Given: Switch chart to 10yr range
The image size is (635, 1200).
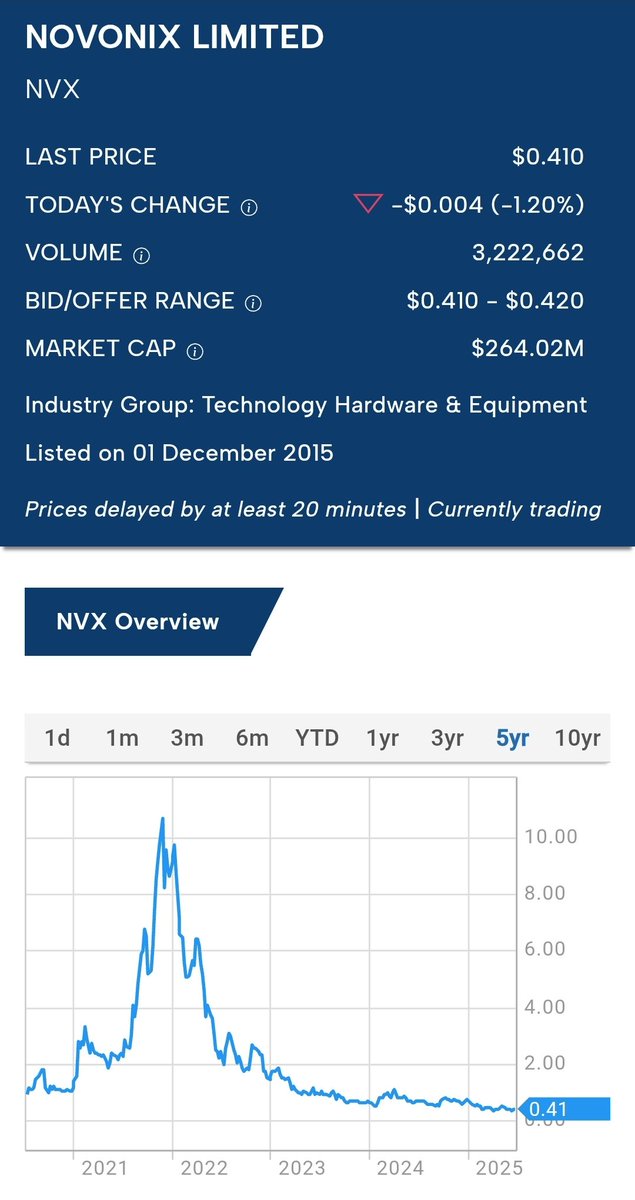Looking at the screenshot, I should 577,738.
